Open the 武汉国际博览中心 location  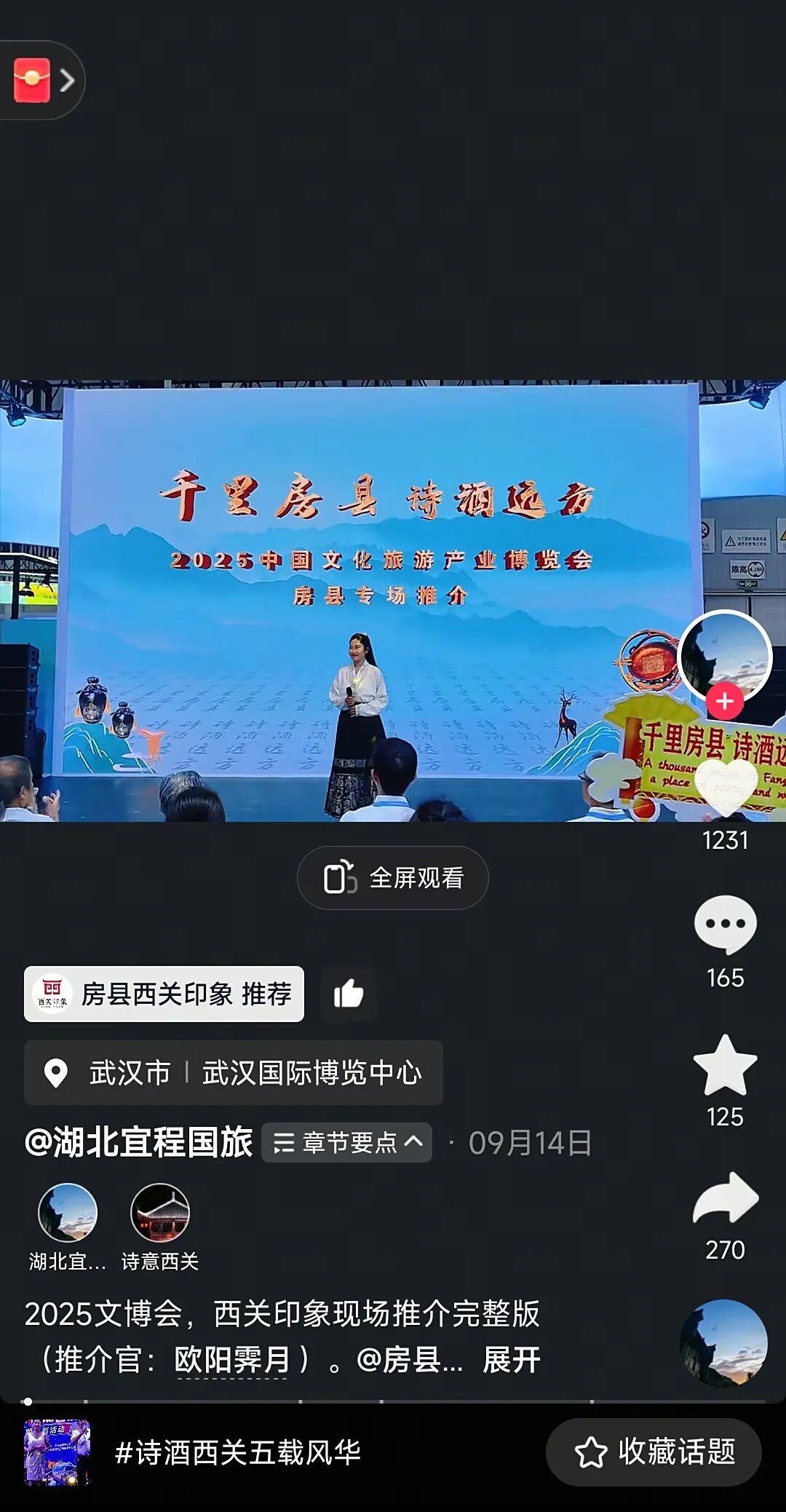[311, 1073]
